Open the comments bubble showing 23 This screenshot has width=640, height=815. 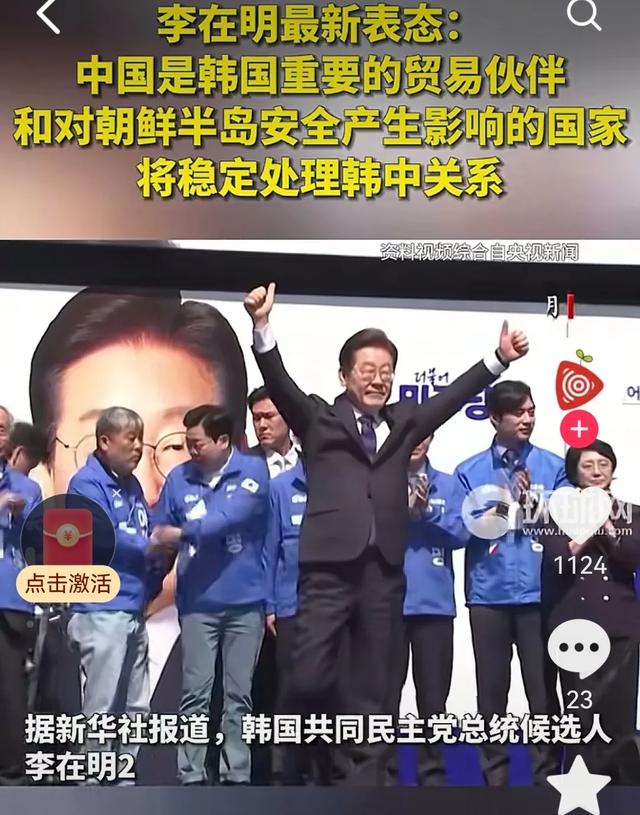pos(579,650)
